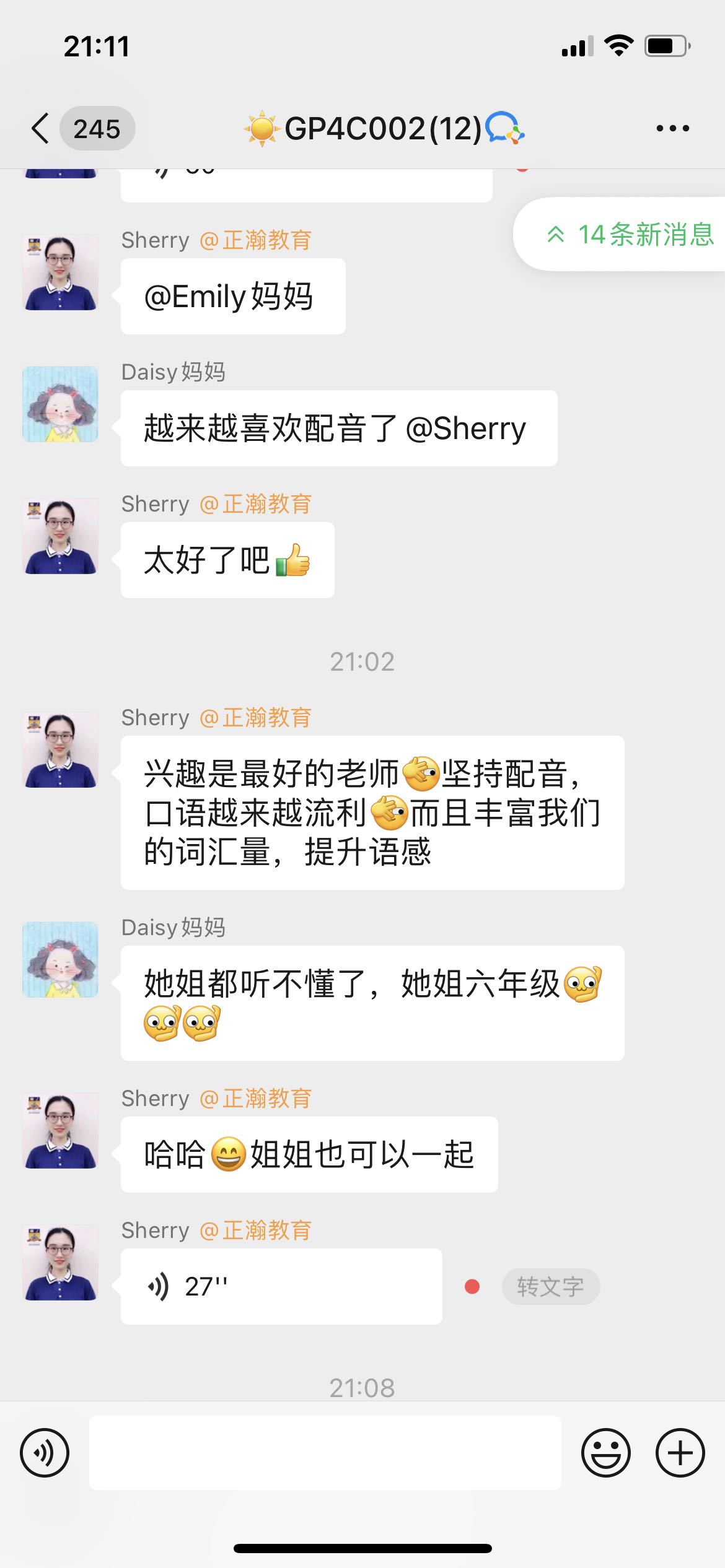This screenshot has height=1568, width=725.
Task: Tap 转文字 to convert voice to text
Action: [550, 1285]
